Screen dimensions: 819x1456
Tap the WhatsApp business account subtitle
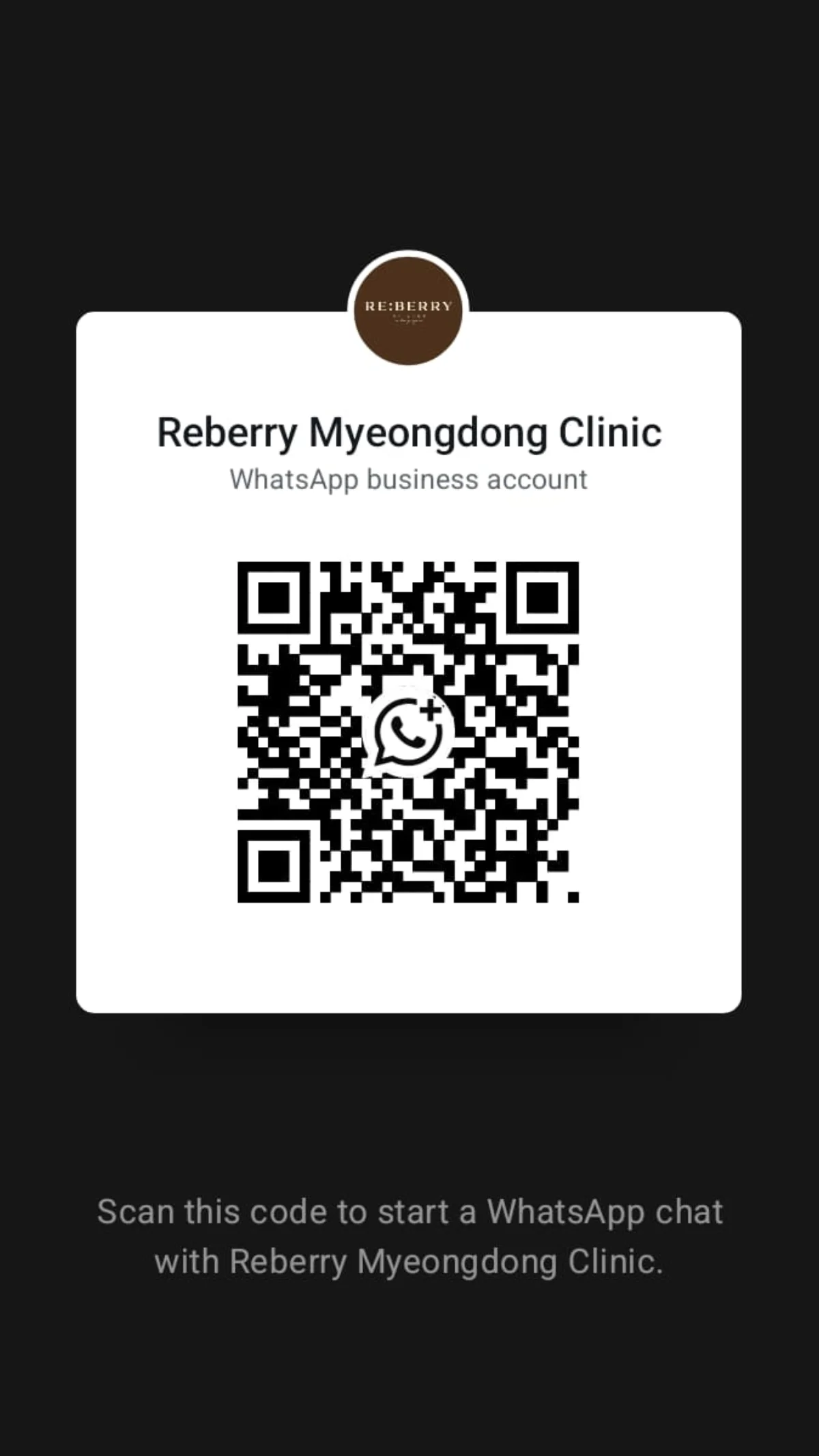click(x=408, y=480)
